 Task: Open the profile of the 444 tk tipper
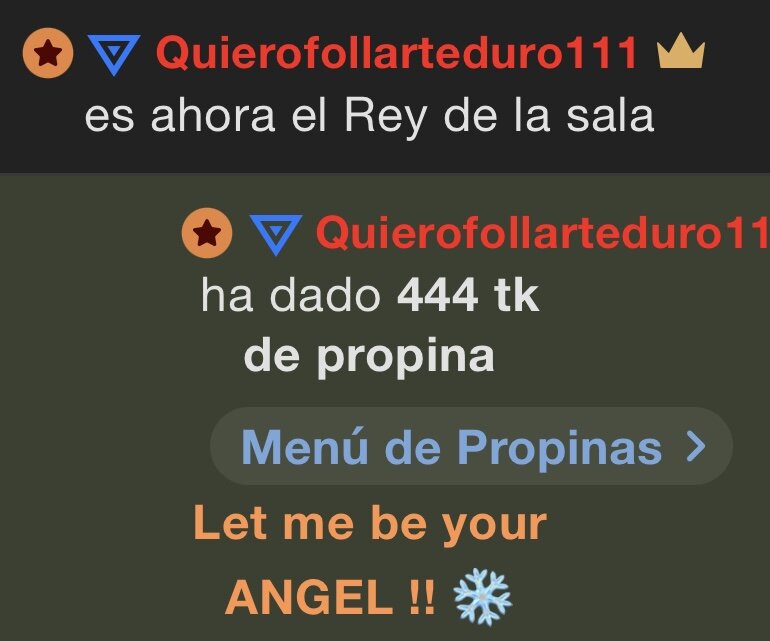pyautogui.click(x=542, y=234)
